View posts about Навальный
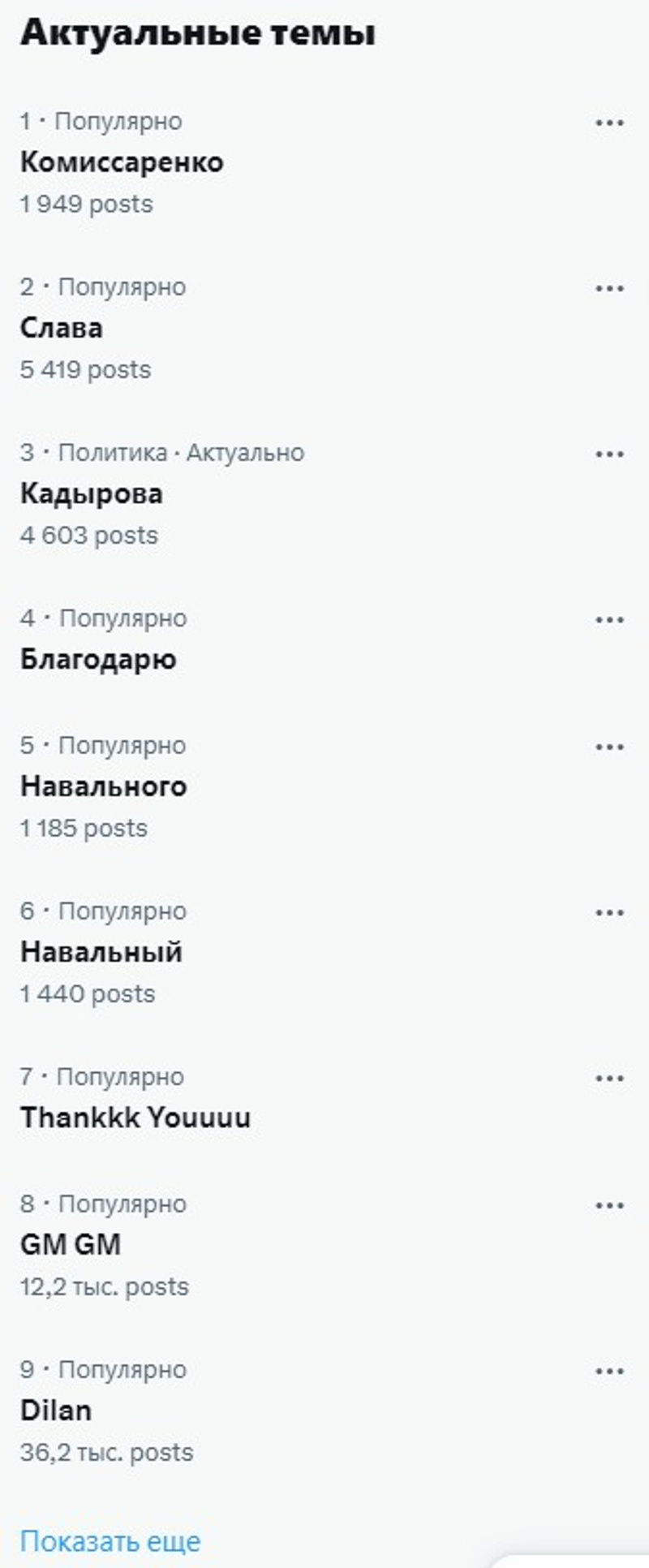649x1568 pixels. pyautogui.click(x=101, y=952)
